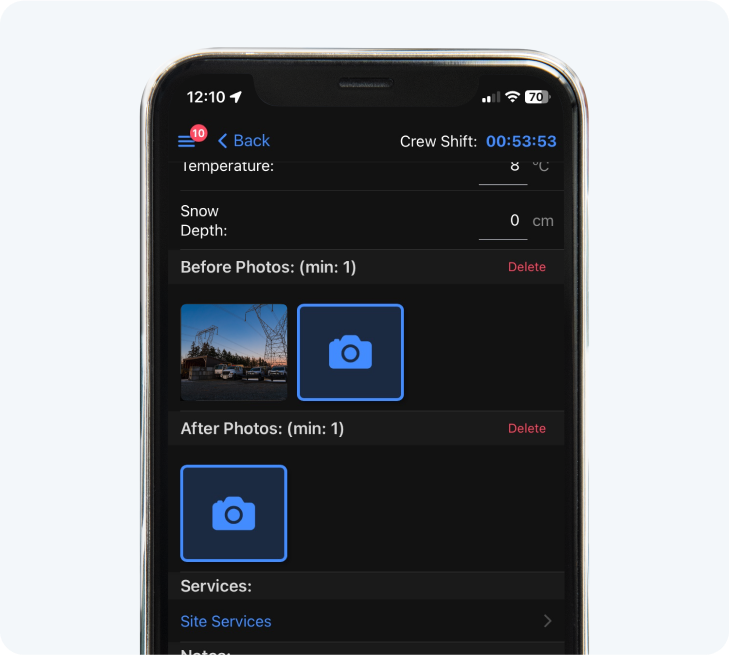Go back using the Back button
Viewport: 729px width, 655px height.
(244, 141)
